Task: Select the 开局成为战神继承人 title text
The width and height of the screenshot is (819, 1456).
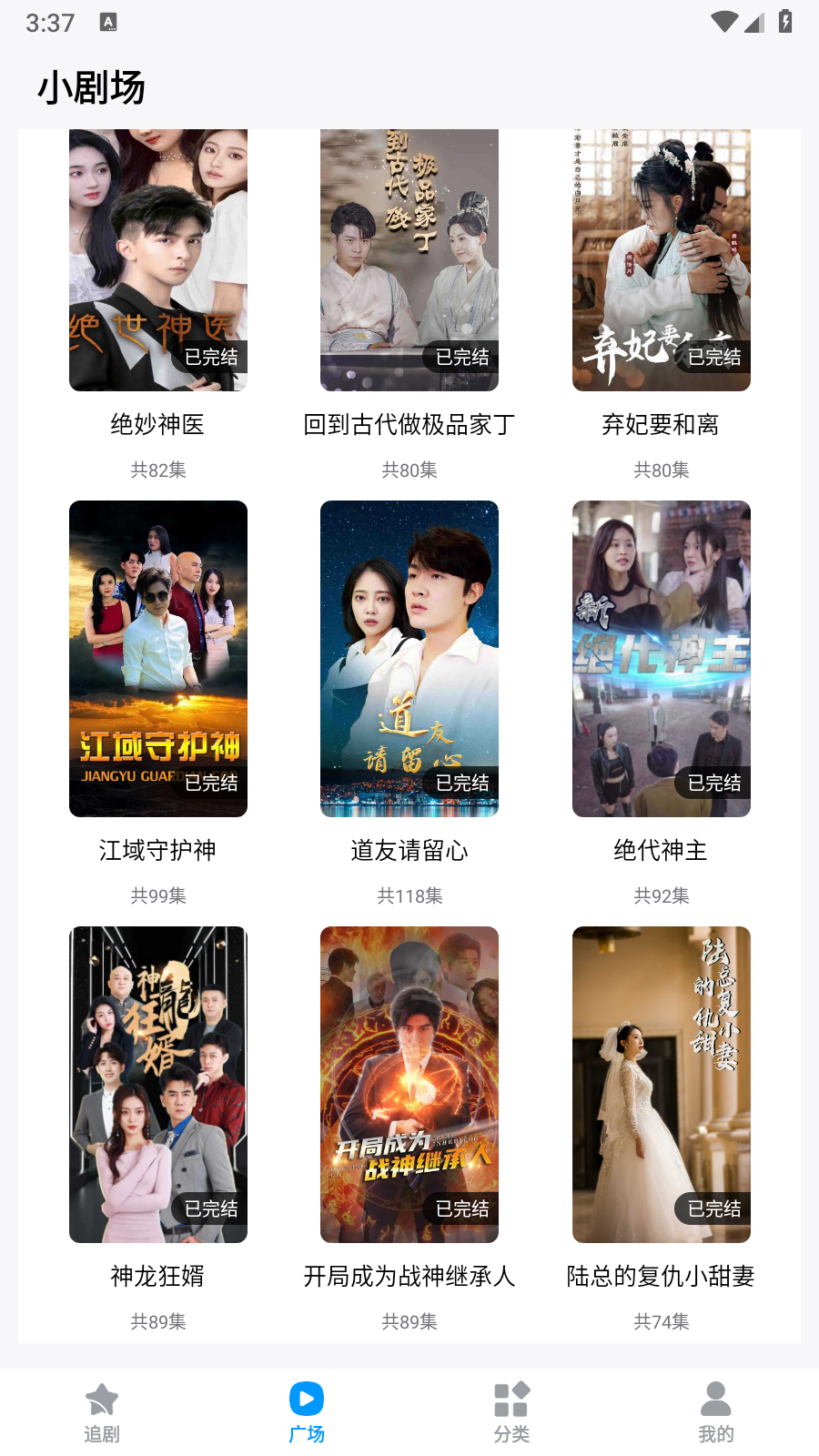Action: 409,1277
